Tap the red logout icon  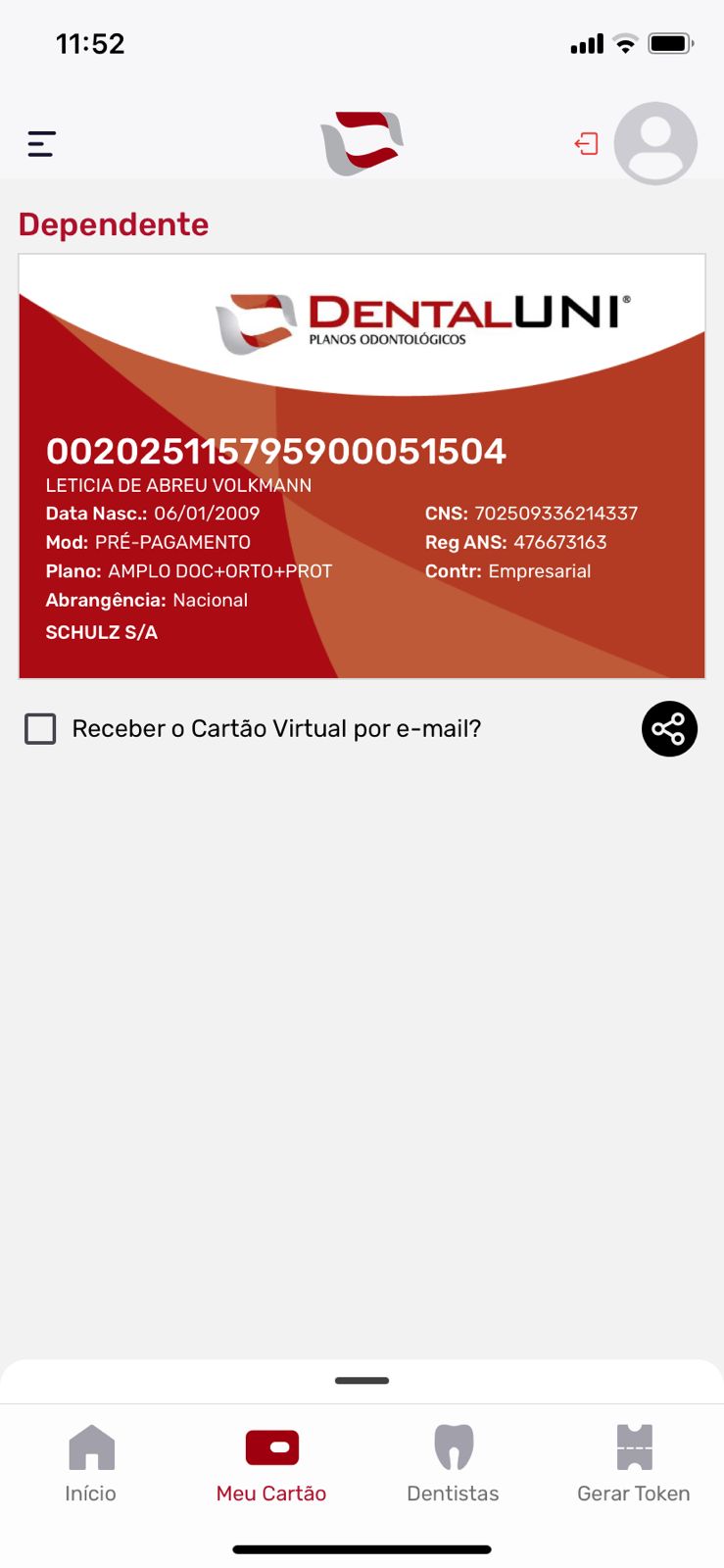586,144
